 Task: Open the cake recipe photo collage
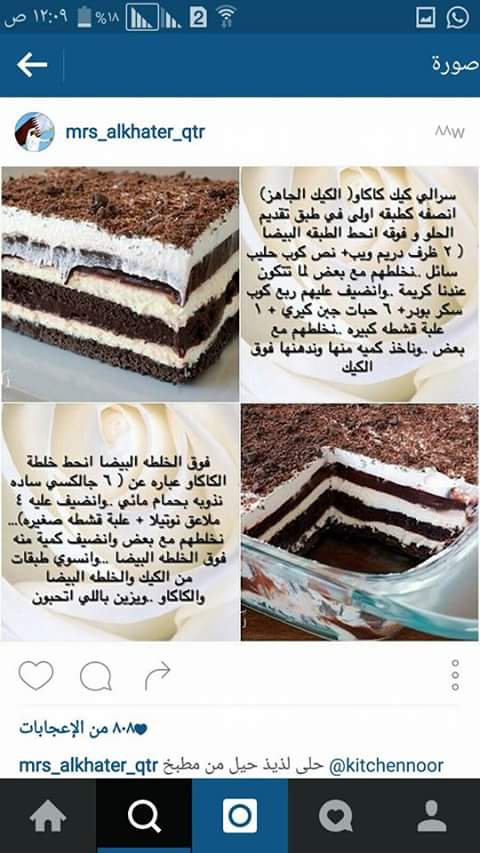coord(240,403)
